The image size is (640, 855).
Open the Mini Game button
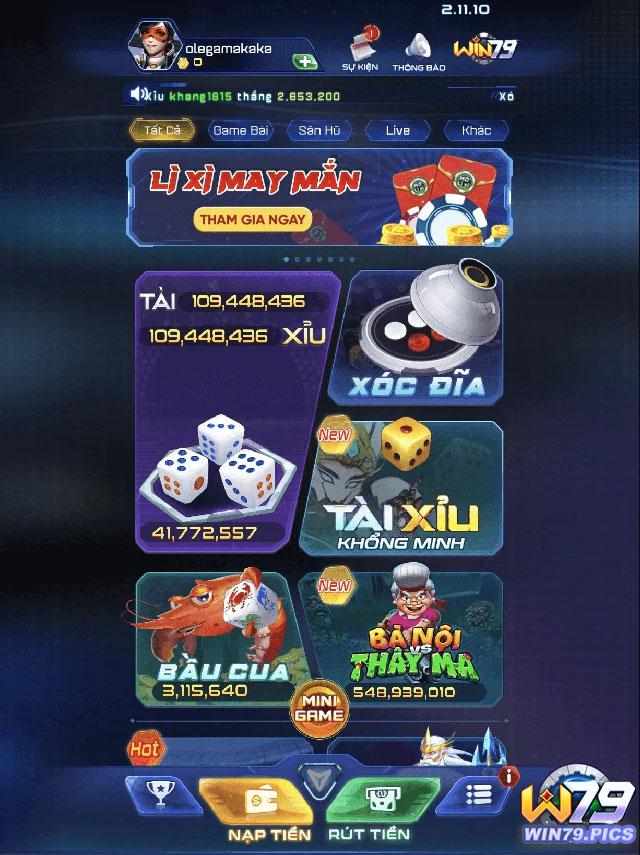coord(319,707)
